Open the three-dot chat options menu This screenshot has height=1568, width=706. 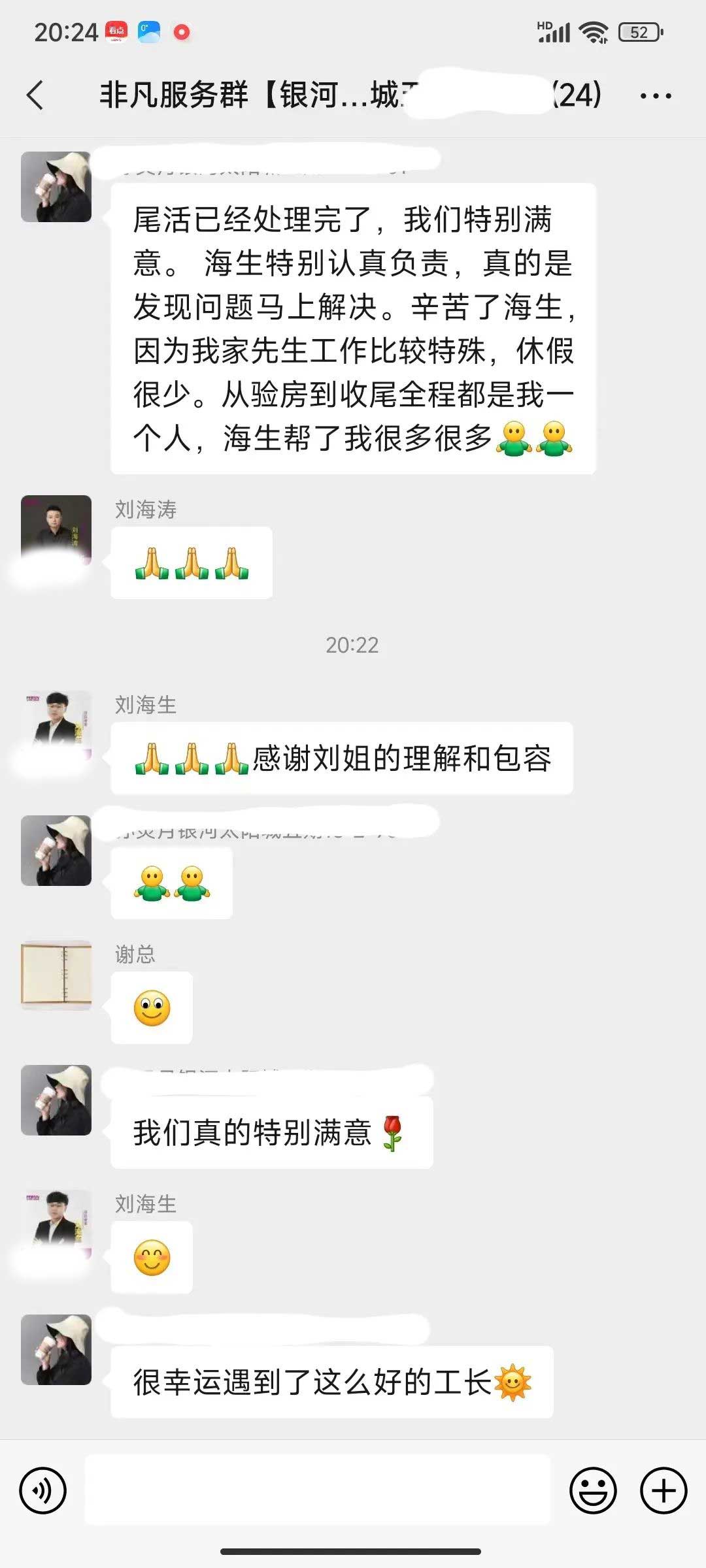[x=656, y=96]
